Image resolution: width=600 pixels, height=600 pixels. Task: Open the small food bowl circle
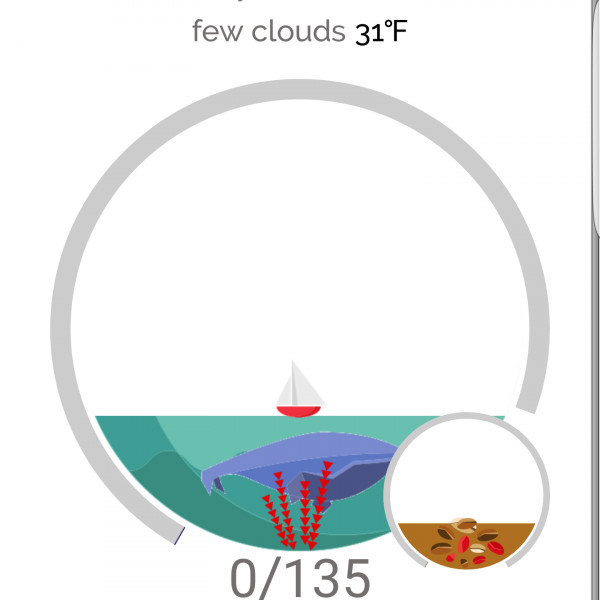pyautogui.click(x=466, y=497)
